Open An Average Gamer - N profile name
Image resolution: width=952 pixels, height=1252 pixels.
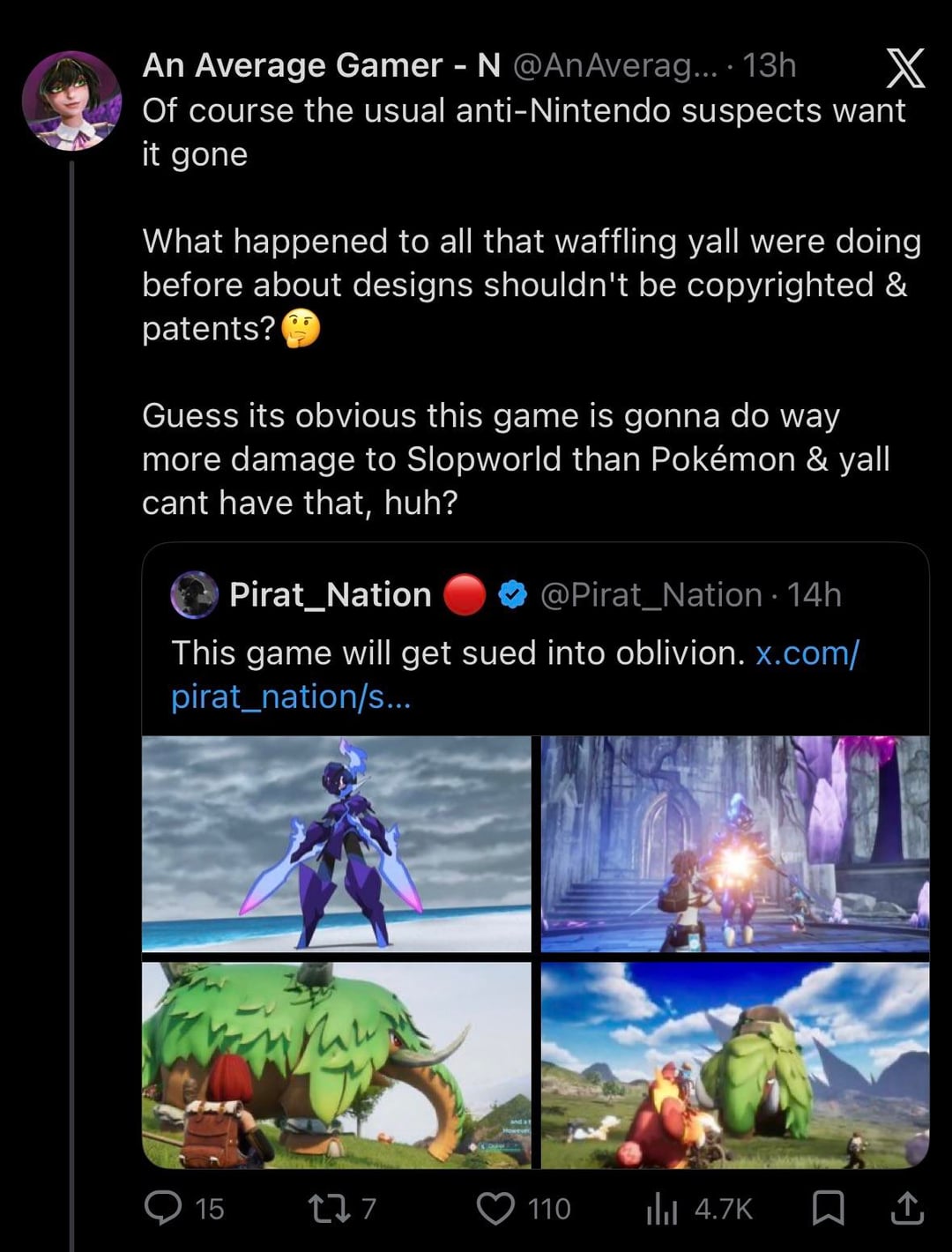tap(321, 65)
